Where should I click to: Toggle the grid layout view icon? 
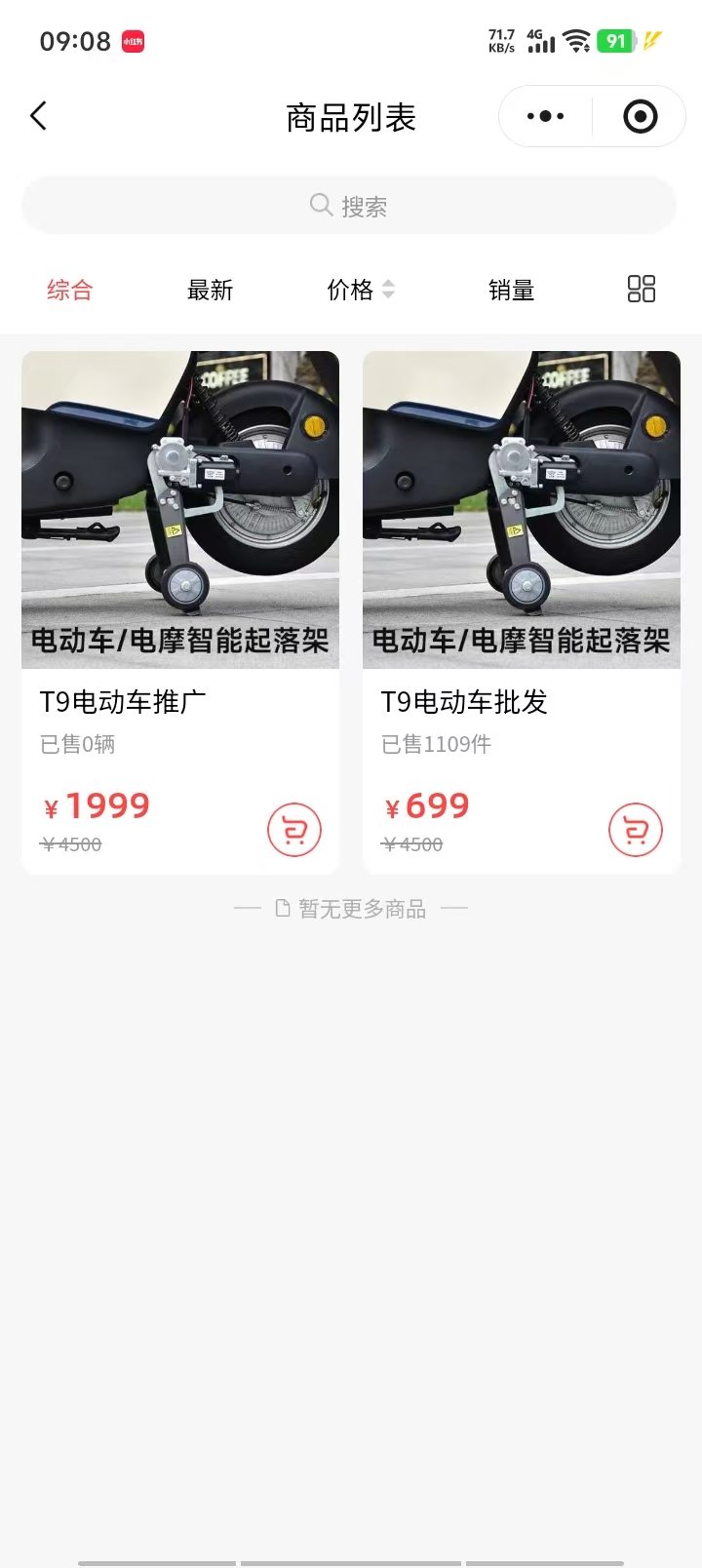coord(641,289)
